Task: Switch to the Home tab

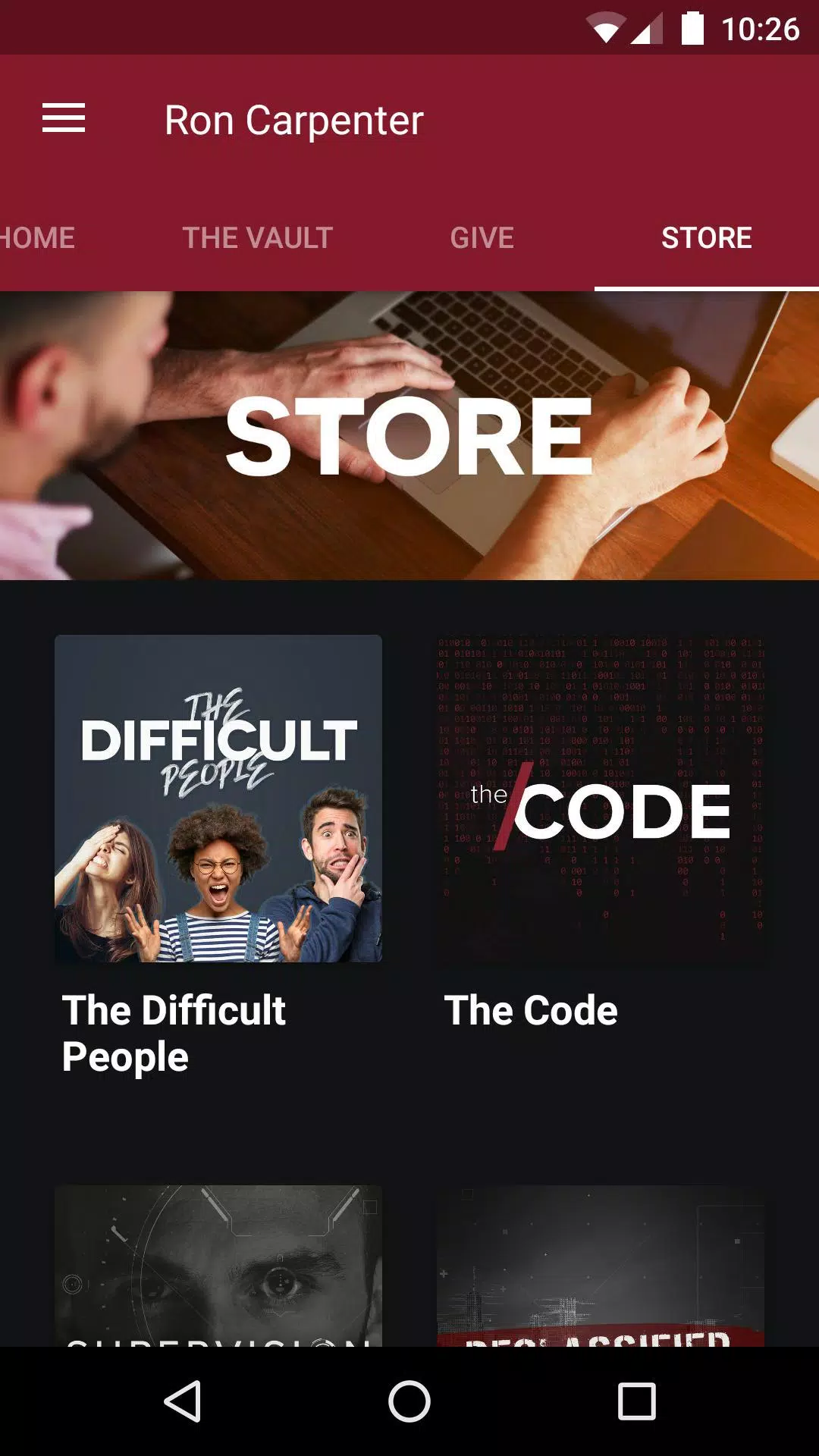Action: (x=38, y=238)
